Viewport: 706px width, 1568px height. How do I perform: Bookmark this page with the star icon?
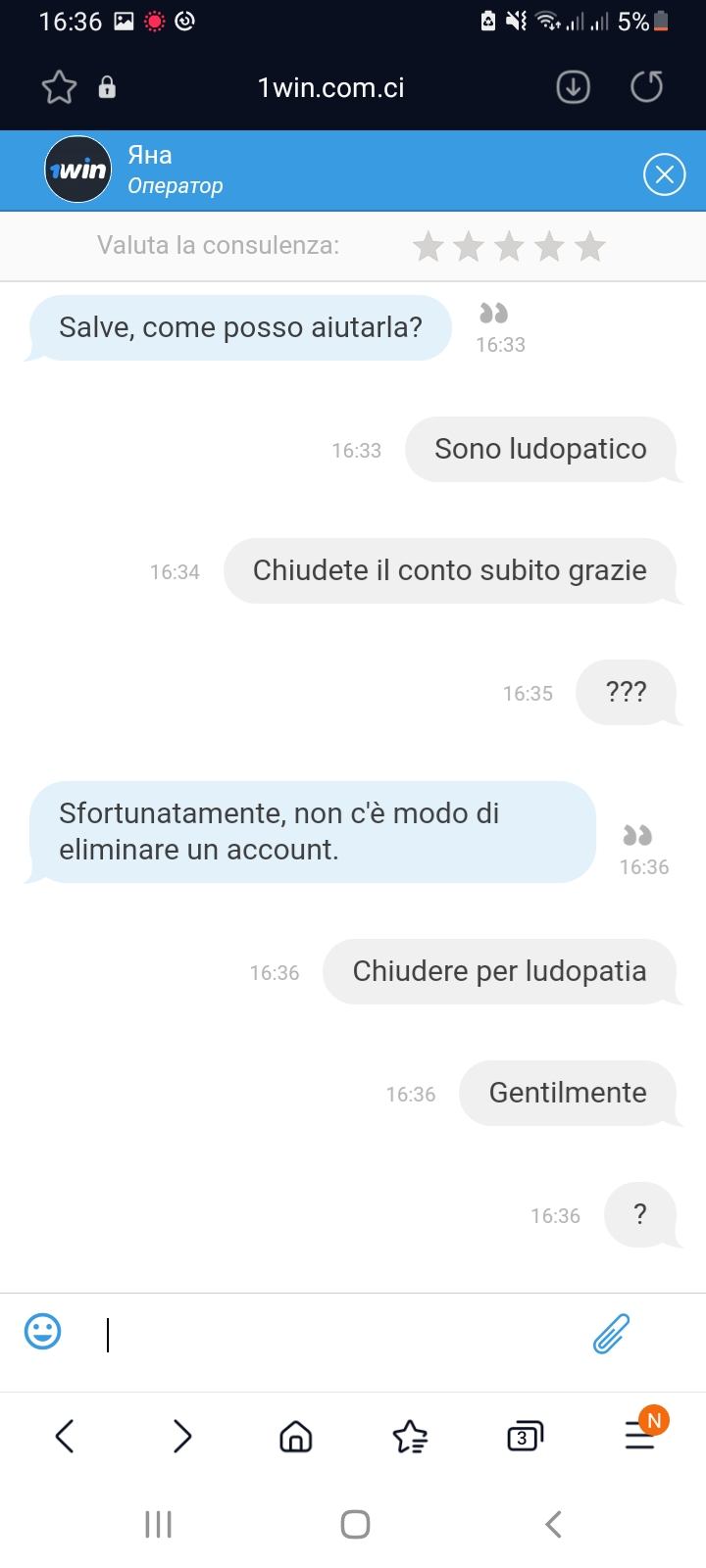[59, 88]
